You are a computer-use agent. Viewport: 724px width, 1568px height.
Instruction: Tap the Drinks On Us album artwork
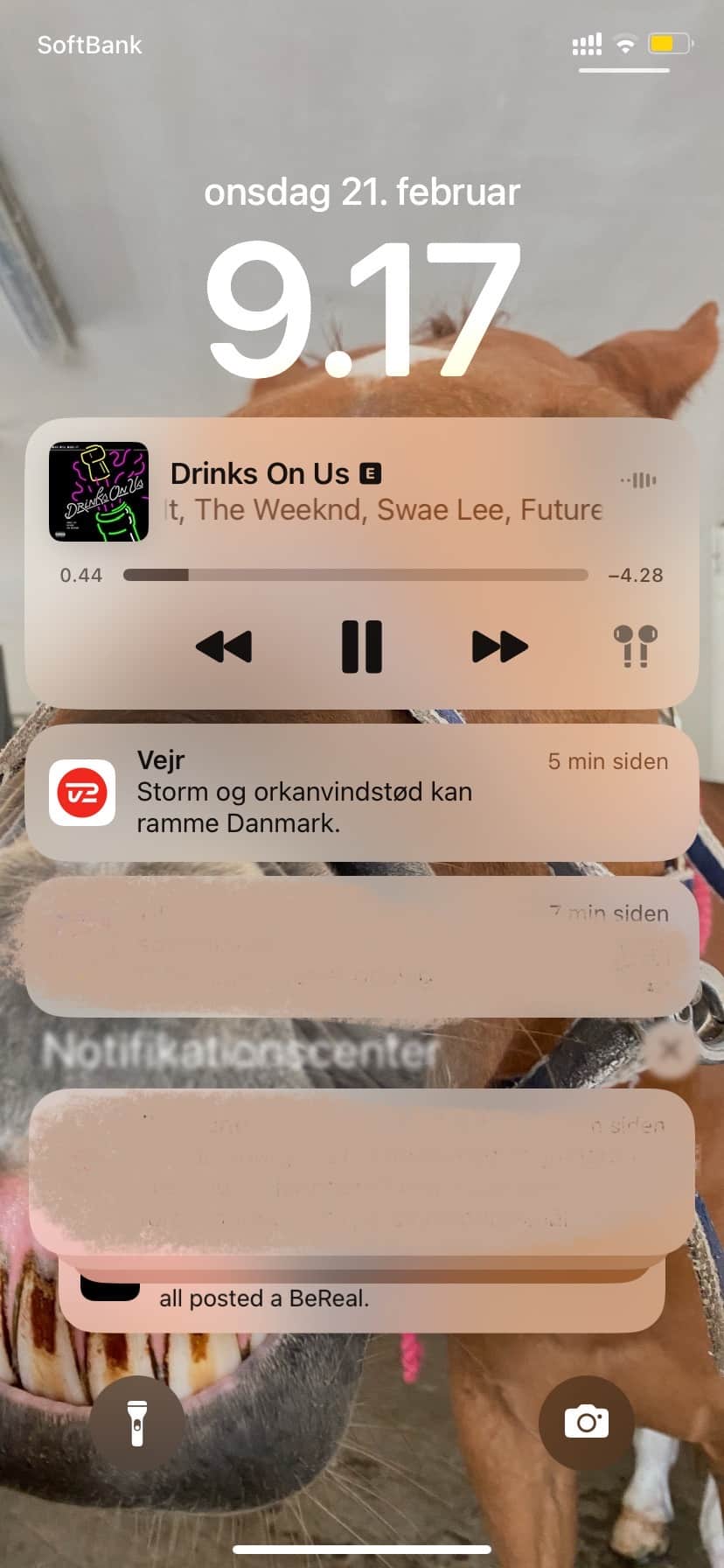click(99, 492)
